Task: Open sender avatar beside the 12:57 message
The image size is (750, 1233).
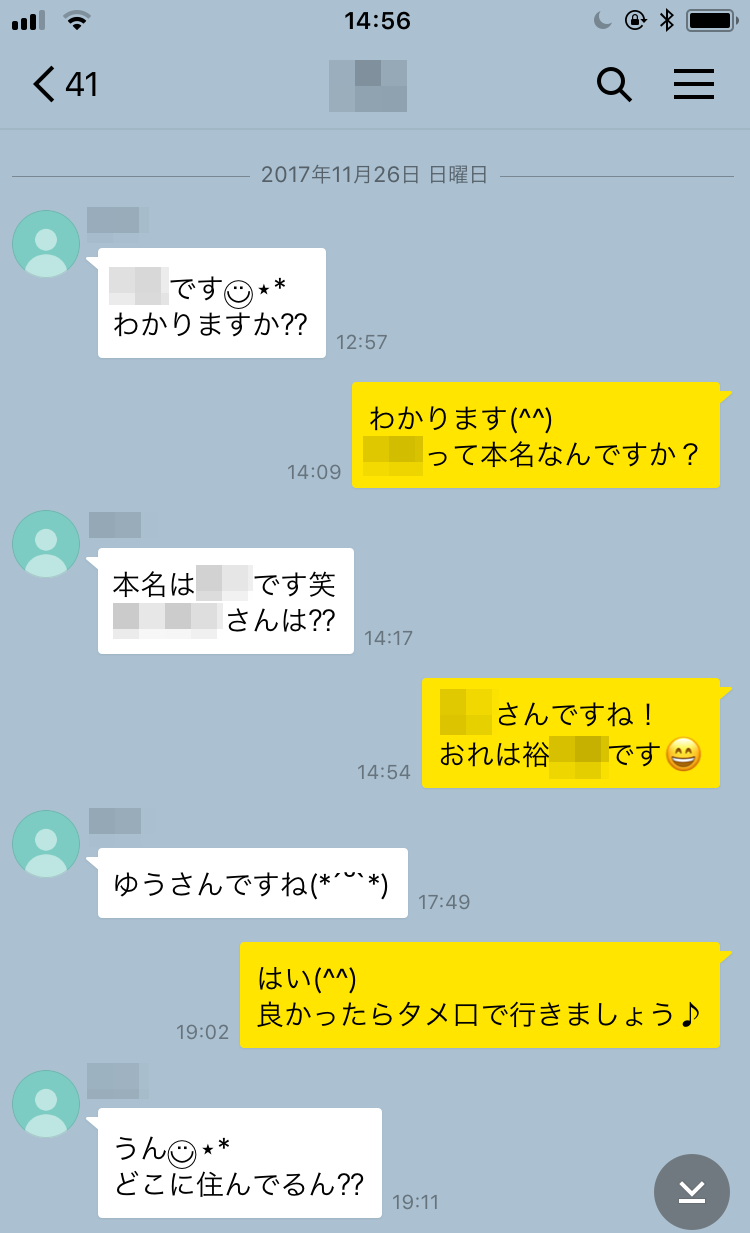Action: (x=46, y=244)
